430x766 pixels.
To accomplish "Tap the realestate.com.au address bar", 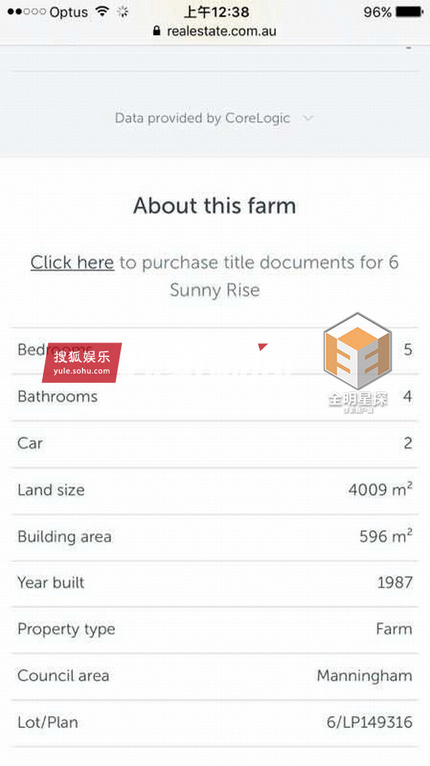I will (215, 31).
